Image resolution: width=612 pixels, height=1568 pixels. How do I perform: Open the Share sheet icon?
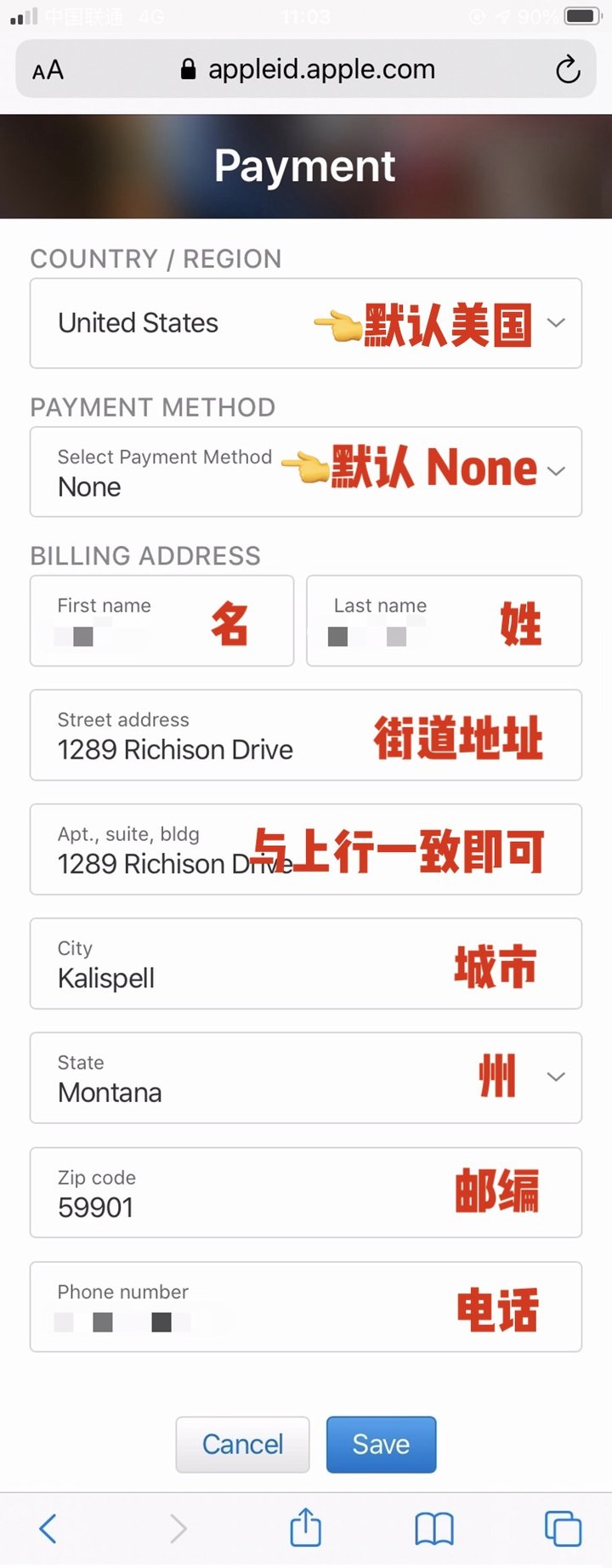pos(305,1526)
